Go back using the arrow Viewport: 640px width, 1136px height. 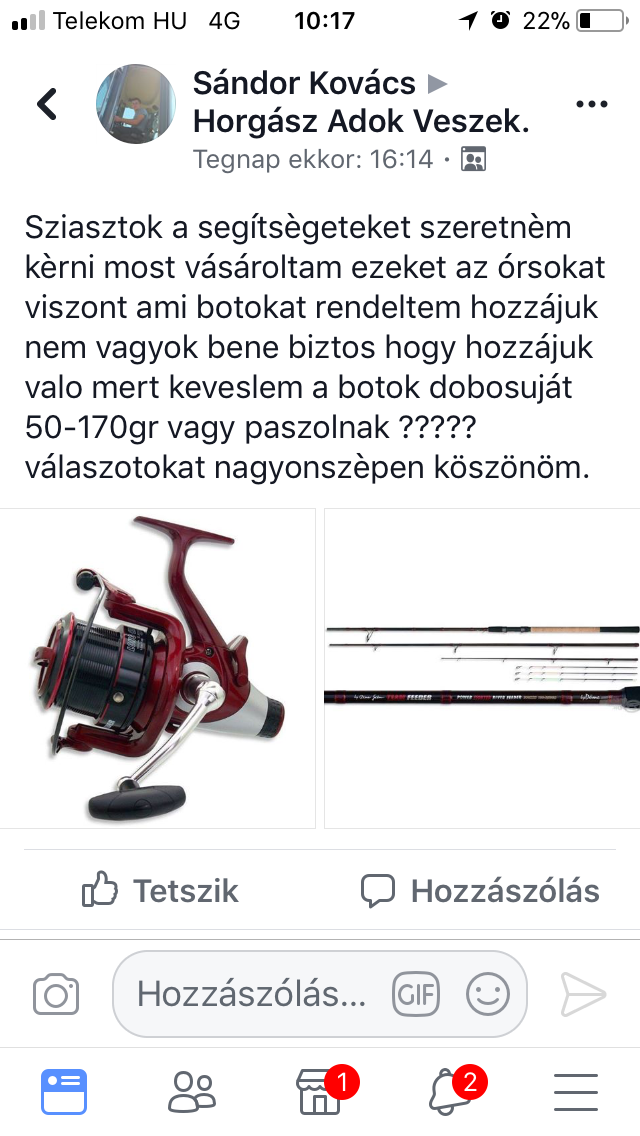click(47, 104)
